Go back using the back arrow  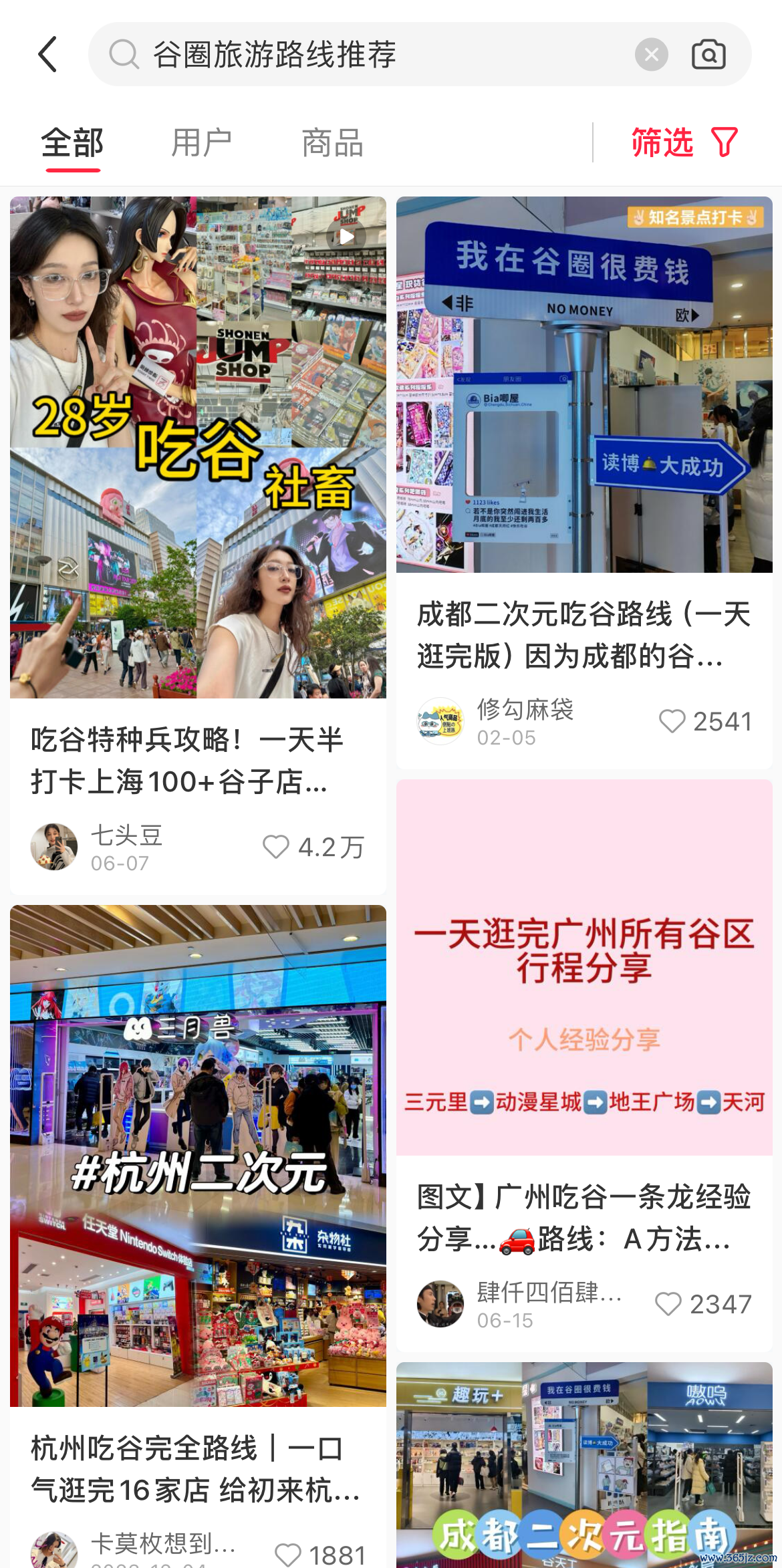48,54
